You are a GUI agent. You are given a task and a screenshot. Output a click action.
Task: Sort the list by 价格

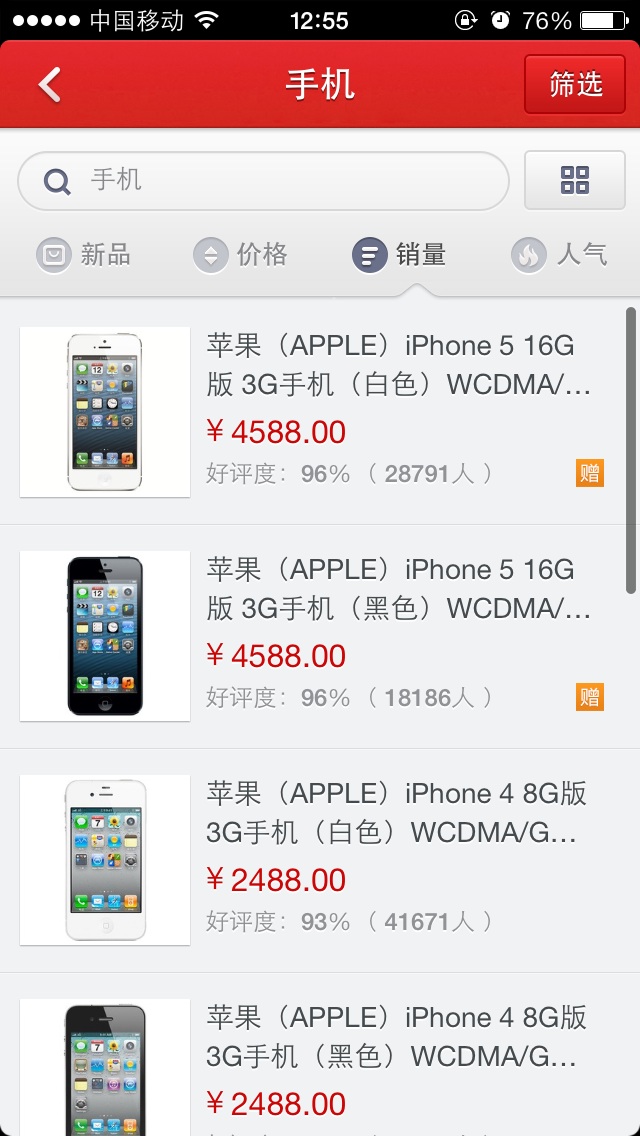click(x=241, y=255)
